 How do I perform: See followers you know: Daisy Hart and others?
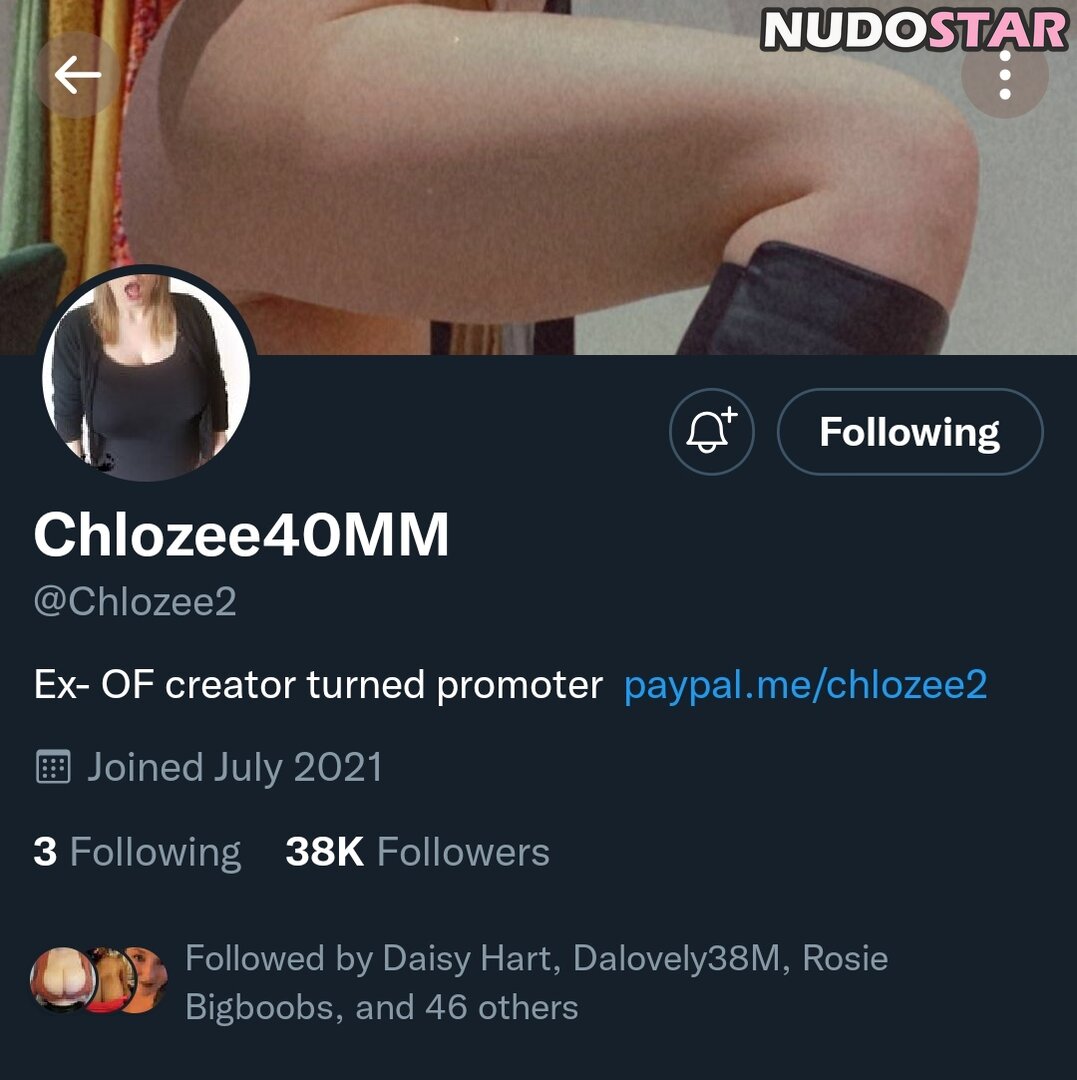tap(536, 982)
